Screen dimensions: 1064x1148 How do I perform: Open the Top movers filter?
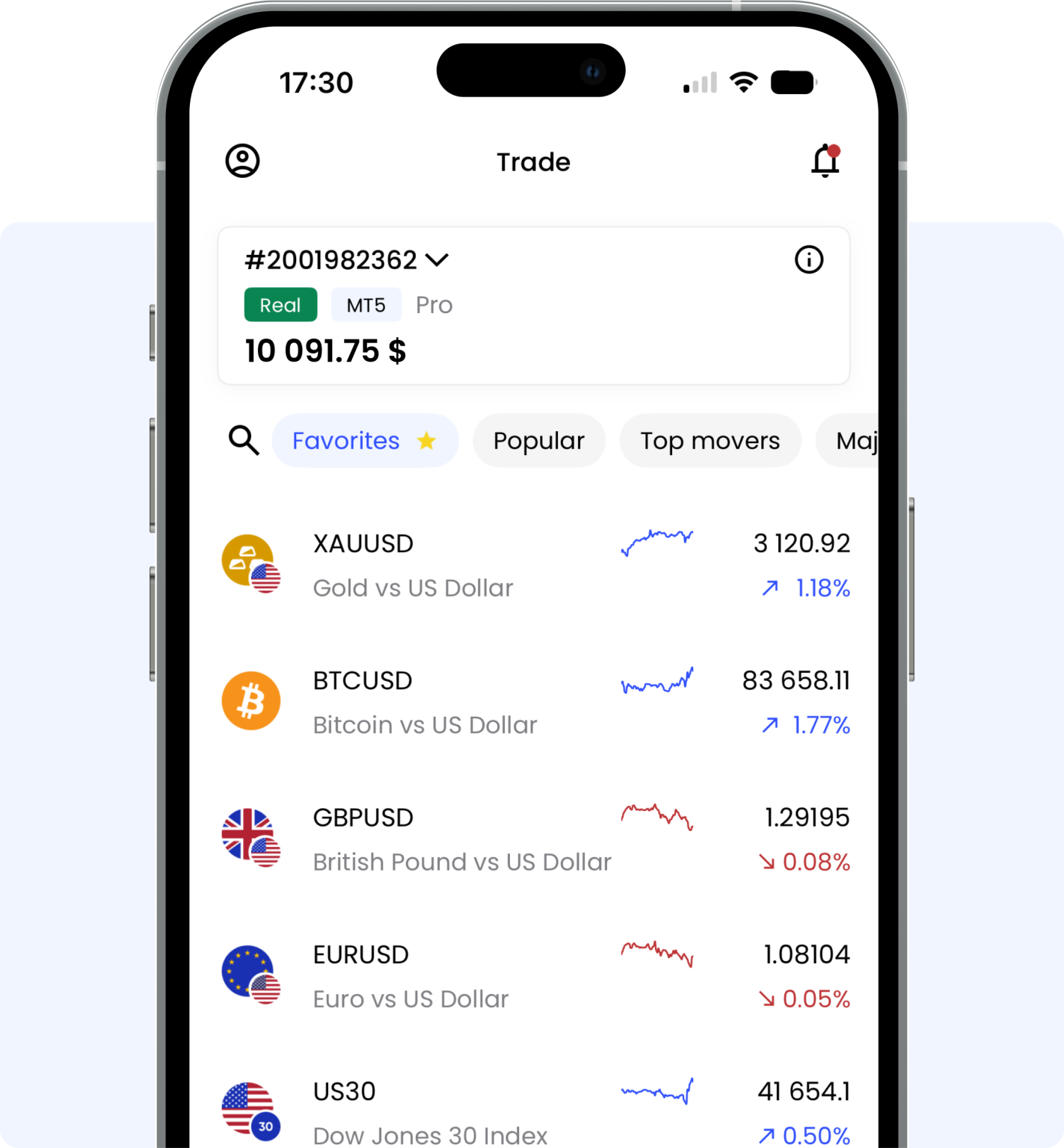pyautogui.click(x=709, y=441)
